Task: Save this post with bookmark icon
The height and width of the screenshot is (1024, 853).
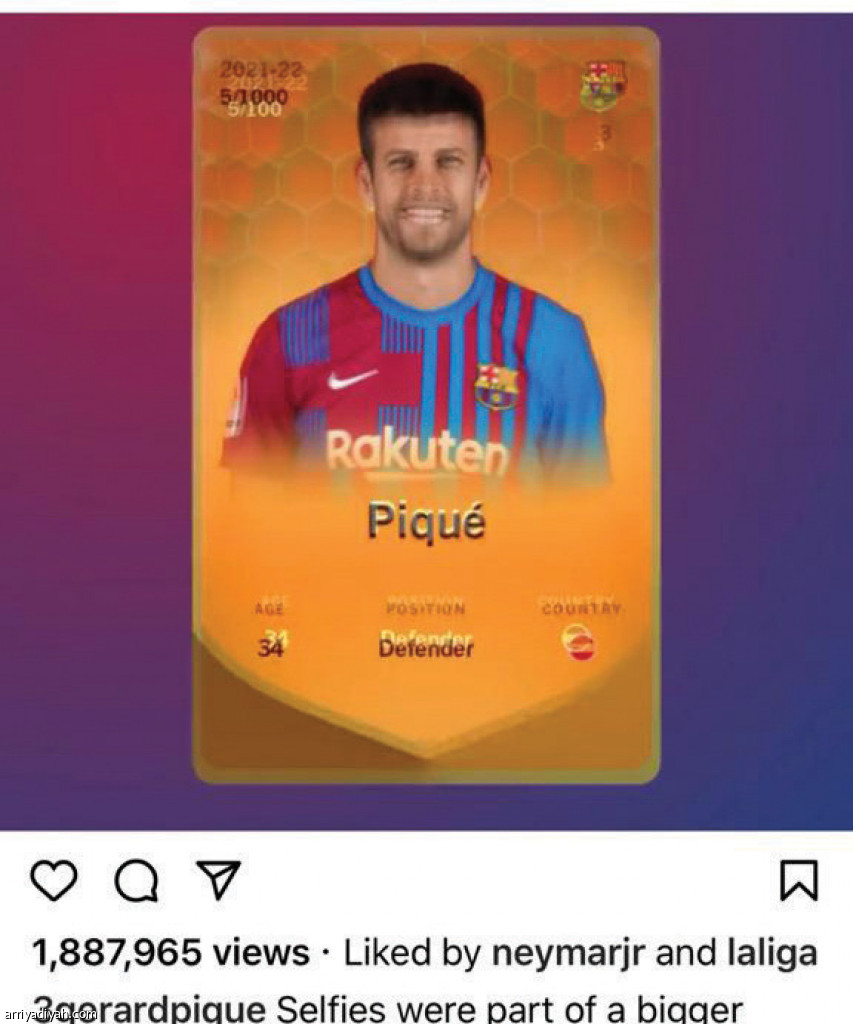Action: click(x=798, y=880)
